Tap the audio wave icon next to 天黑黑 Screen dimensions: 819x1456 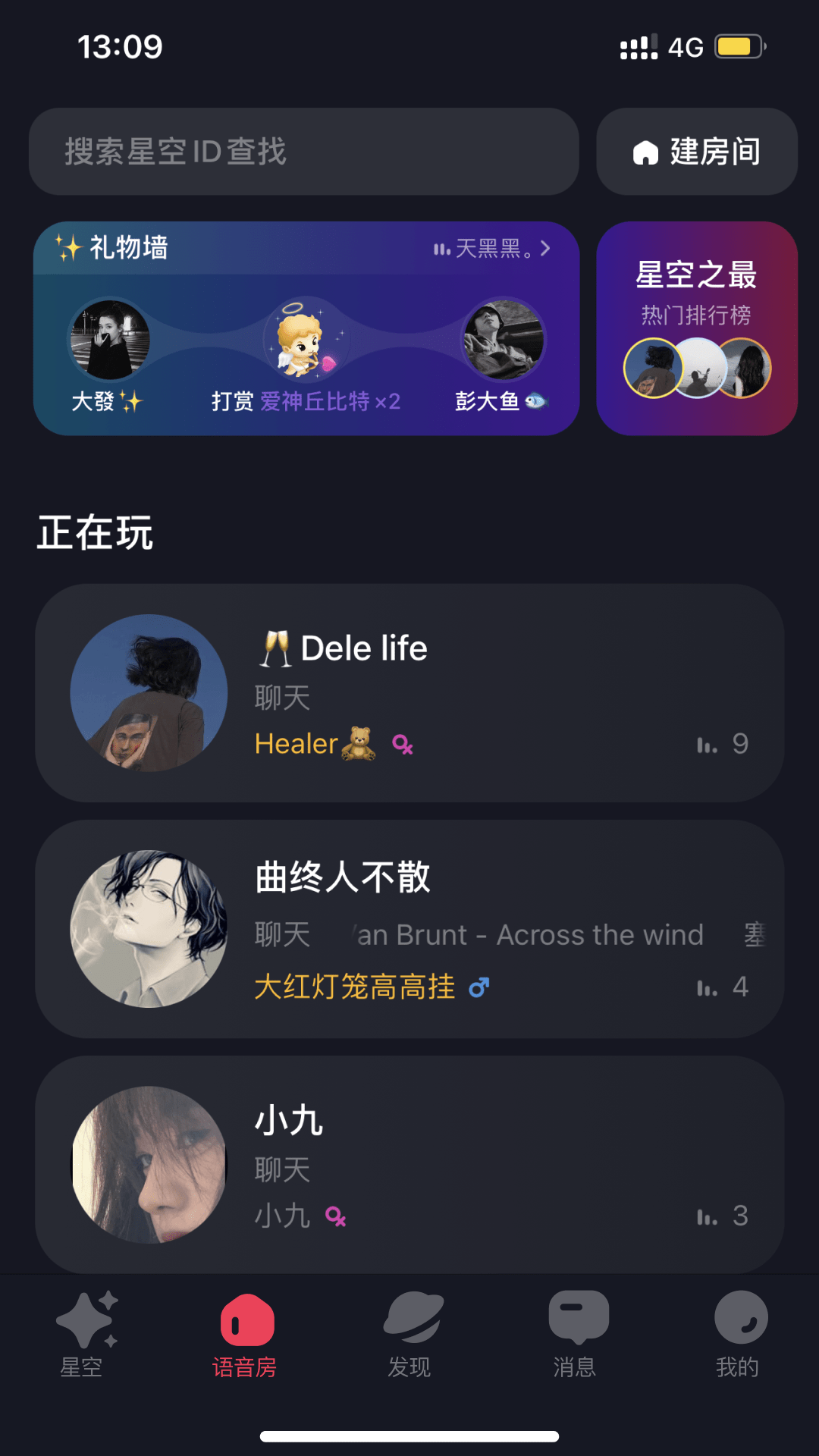(x=442, y=248)
